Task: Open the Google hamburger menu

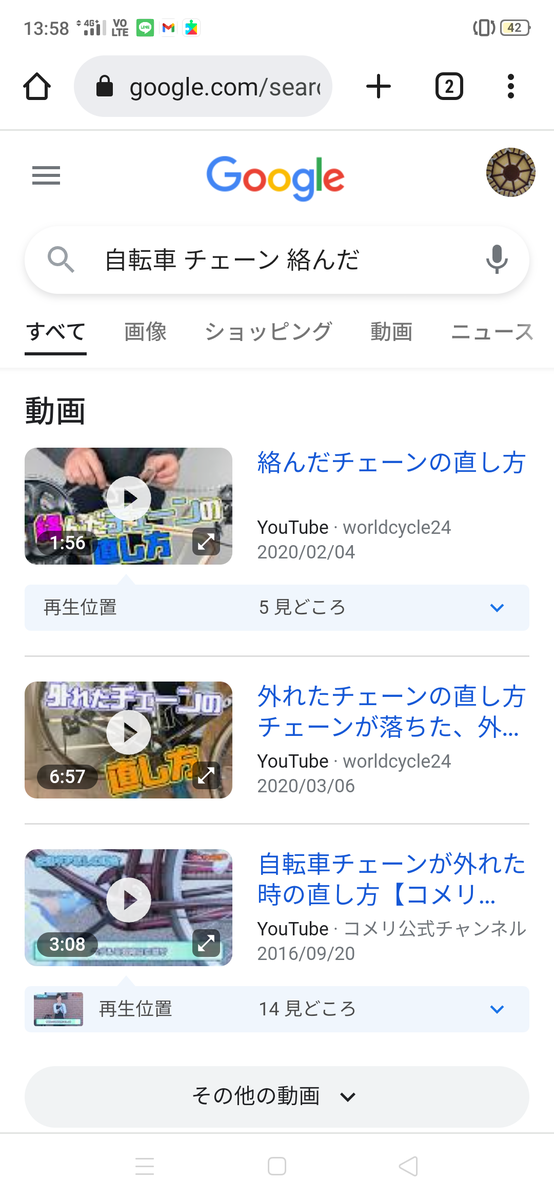Action: point(46,176)
